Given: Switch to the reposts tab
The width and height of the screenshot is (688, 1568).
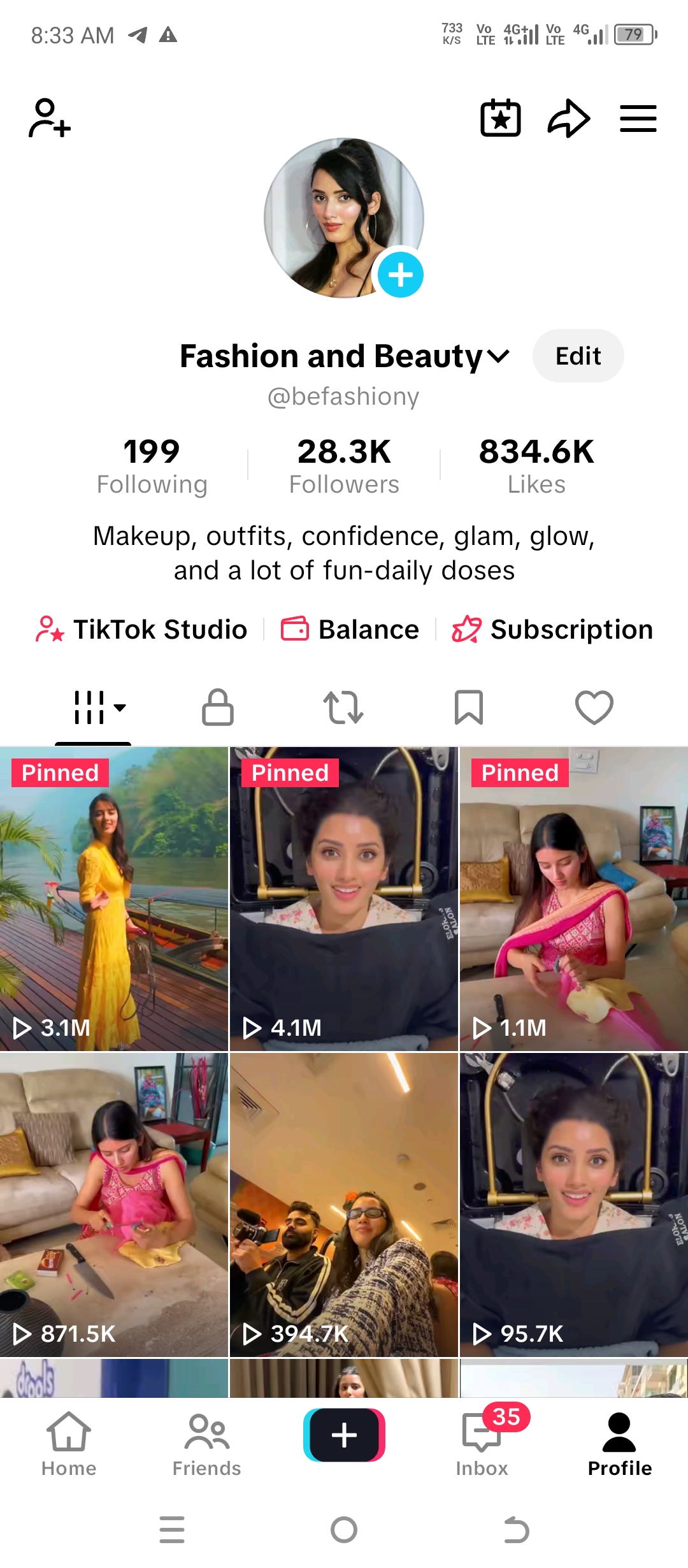Looking at the screenshot, I should click(344, 708).
